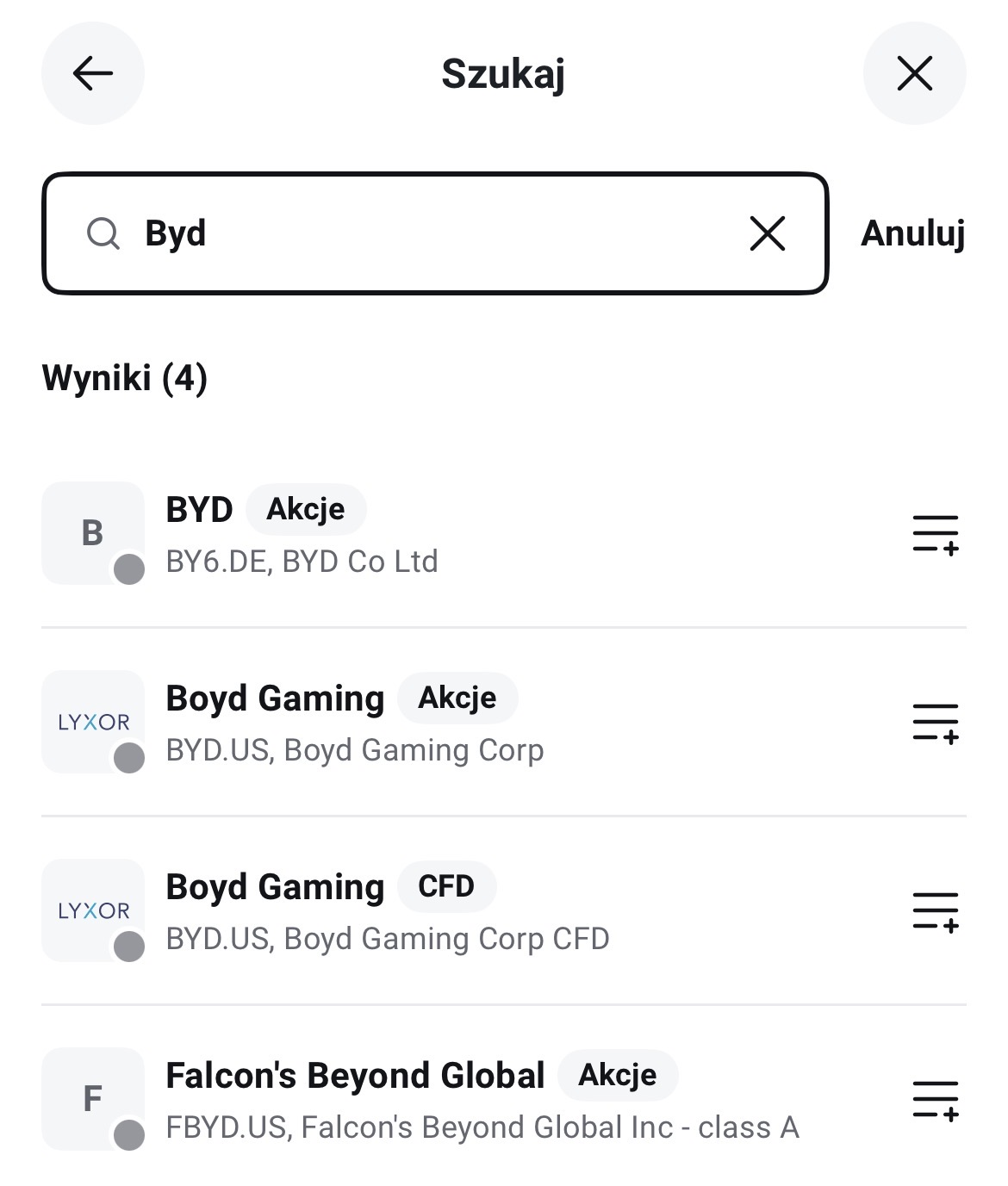The width and height of the screenshot is (1008, 1186).
Task: Cancel search with Anuluj
Action: 912,233
